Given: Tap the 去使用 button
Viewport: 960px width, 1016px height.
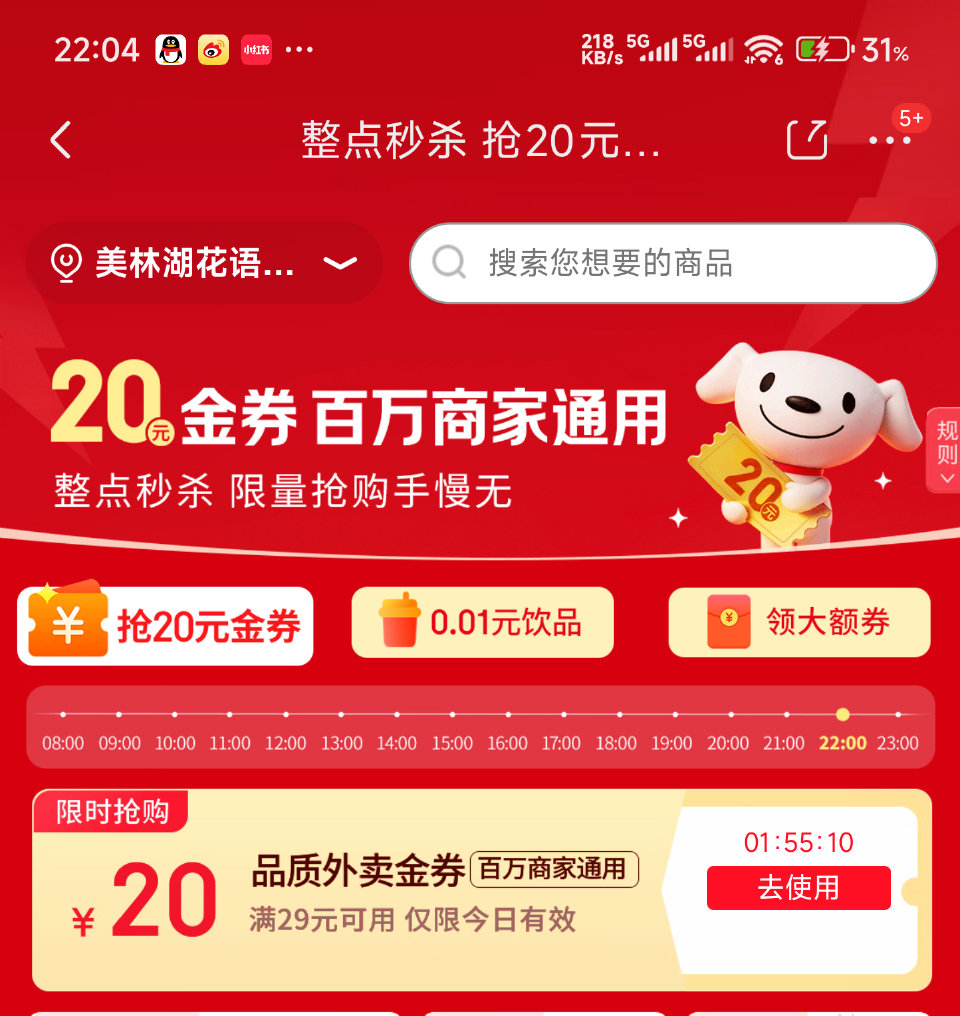Looking at the screenshot, I should tap(798, 888).
